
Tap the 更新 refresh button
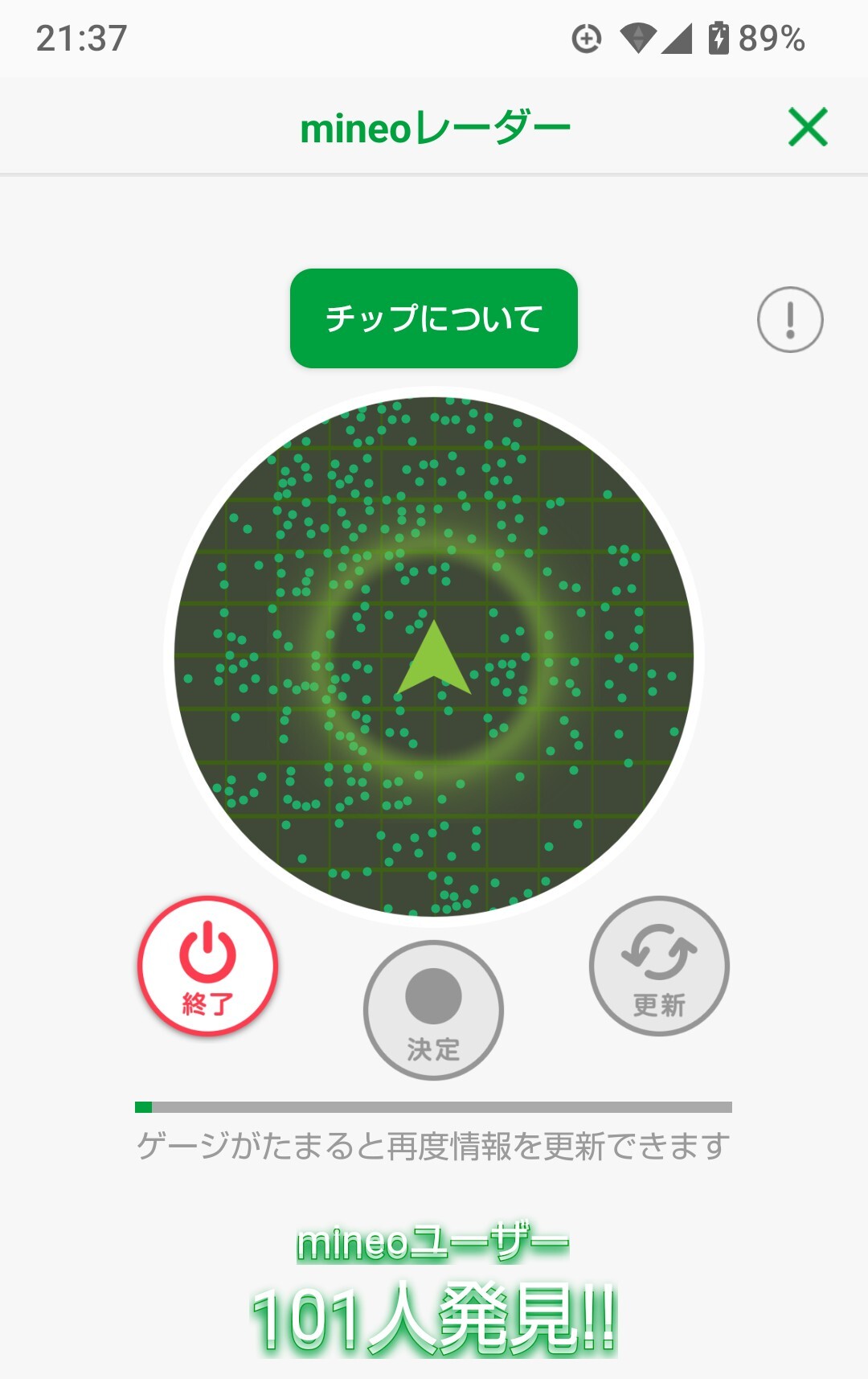click(659, 966)
